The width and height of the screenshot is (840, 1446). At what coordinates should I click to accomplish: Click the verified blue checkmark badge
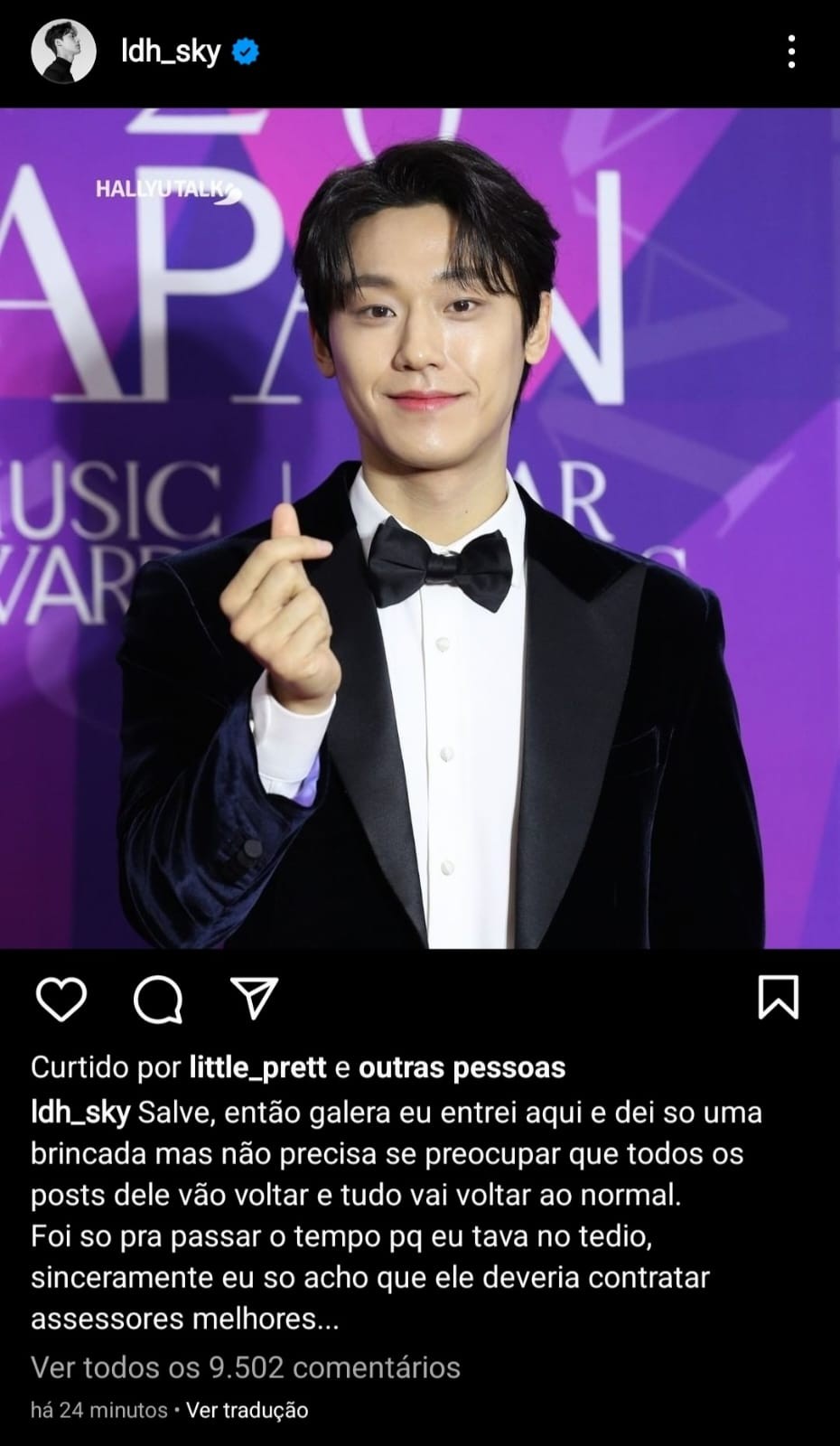click(x=244, y=52)
